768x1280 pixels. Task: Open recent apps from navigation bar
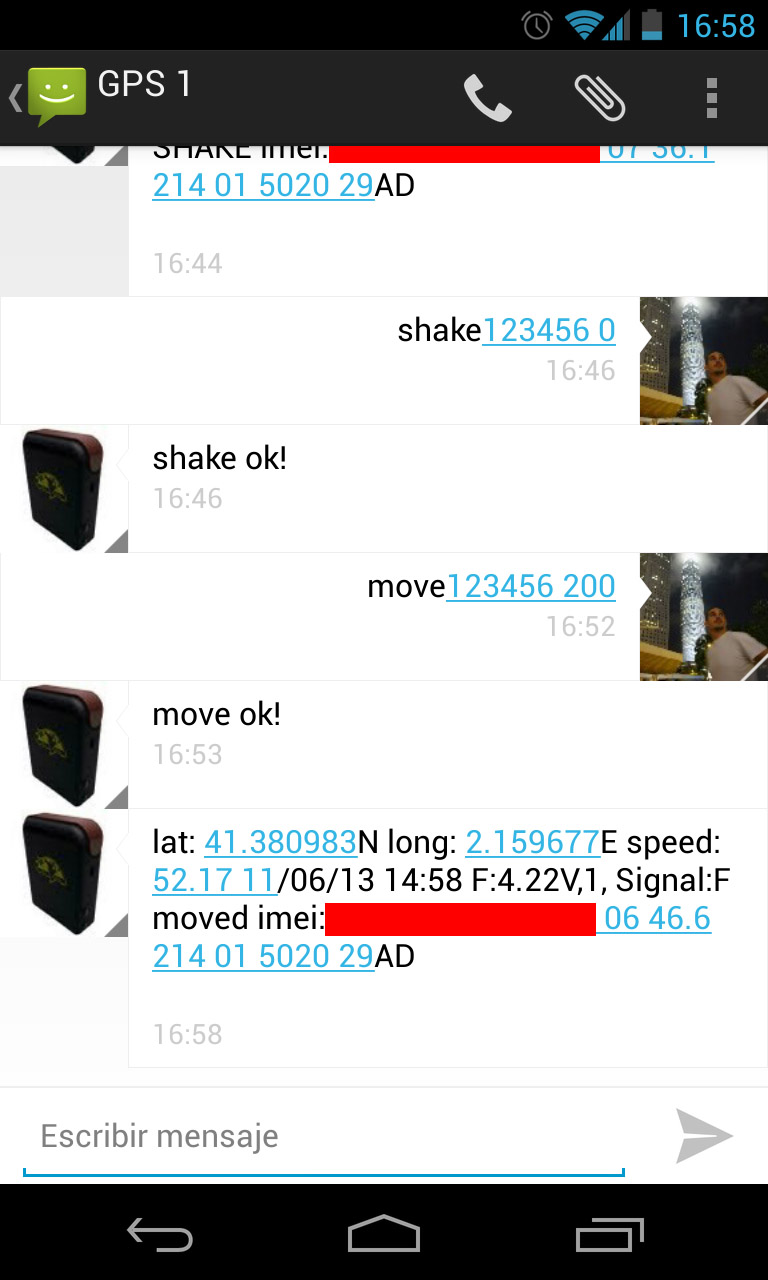click(610, 1234)
